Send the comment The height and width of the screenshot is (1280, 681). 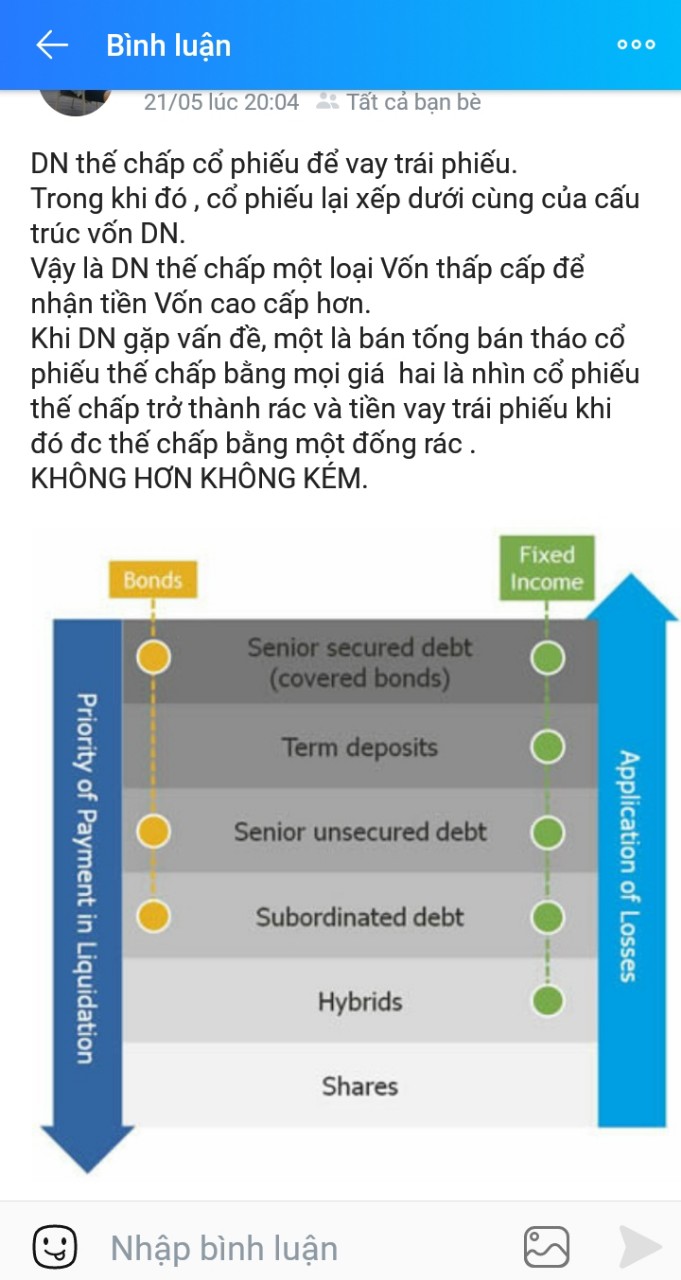(640, 1247)
